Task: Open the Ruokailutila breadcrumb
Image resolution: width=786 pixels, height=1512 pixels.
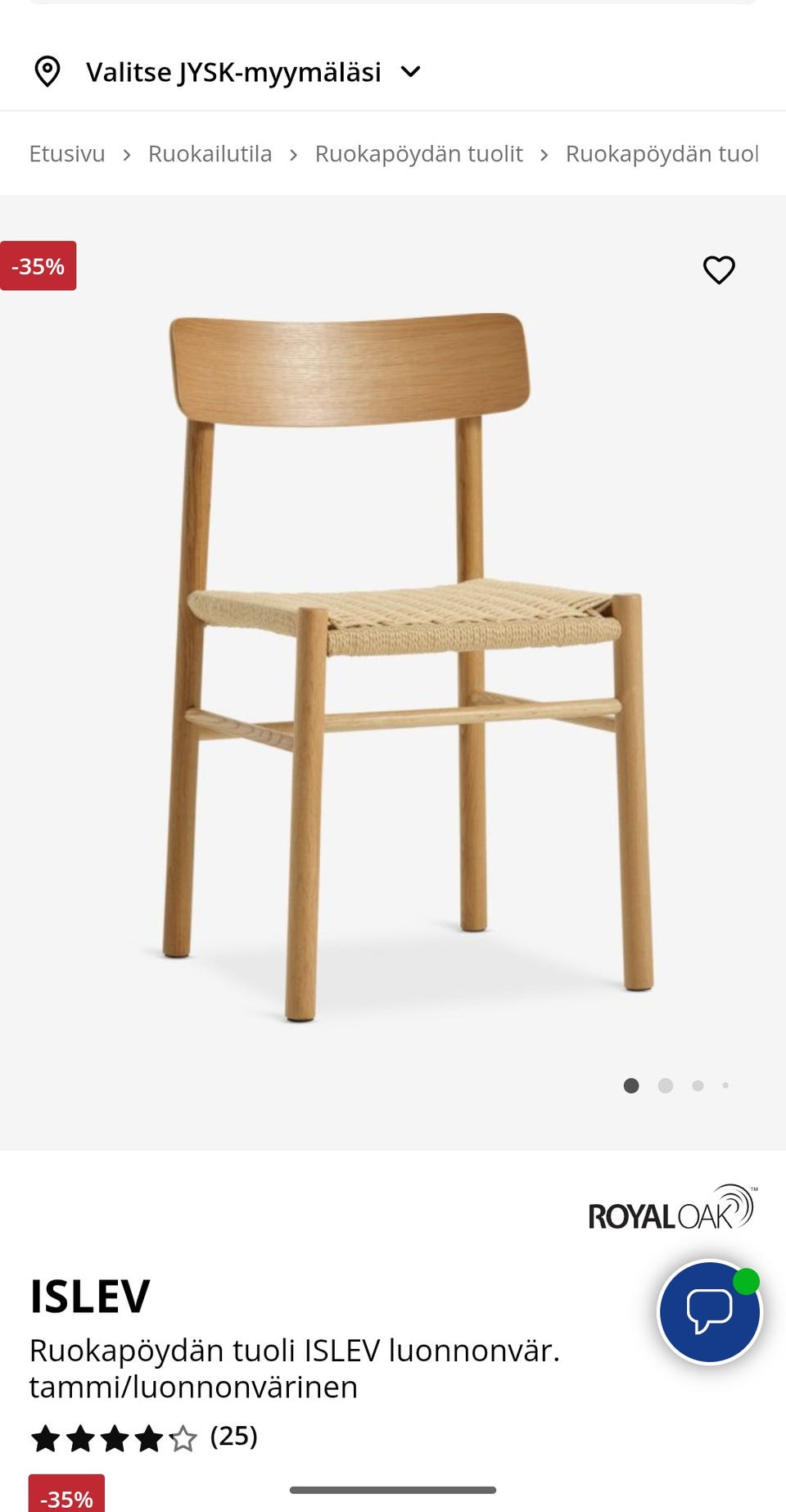Action: (210, 154)
